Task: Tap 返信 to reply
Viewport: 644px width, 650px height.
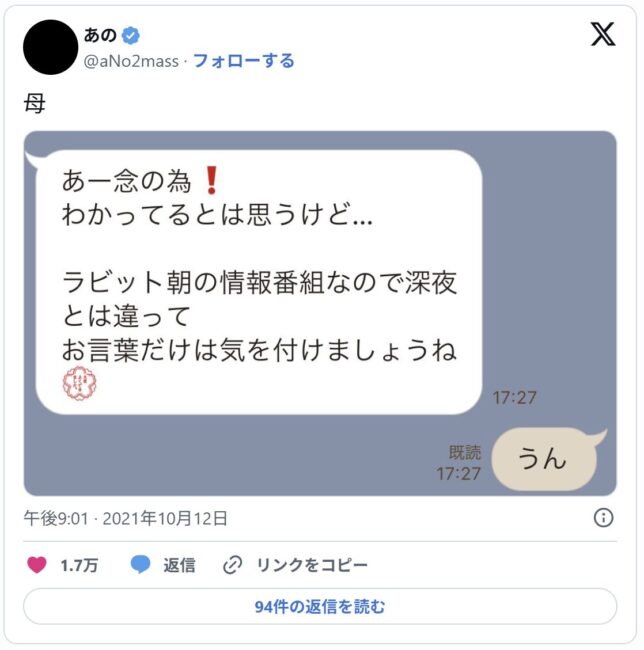Action: 165,565
